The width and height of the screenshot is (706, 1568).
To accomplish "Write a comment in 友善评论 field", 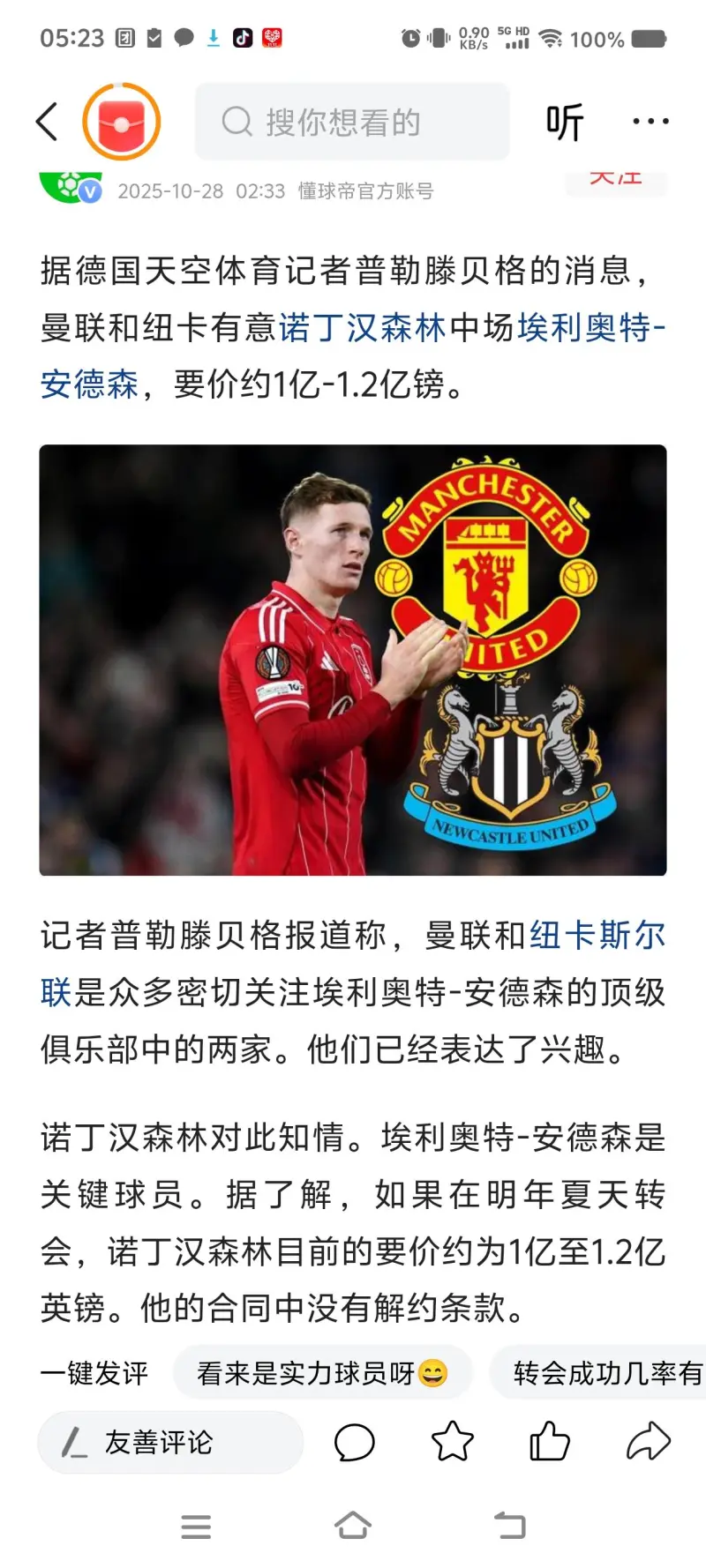I will pyautogui.click(x=170, y=1443).
